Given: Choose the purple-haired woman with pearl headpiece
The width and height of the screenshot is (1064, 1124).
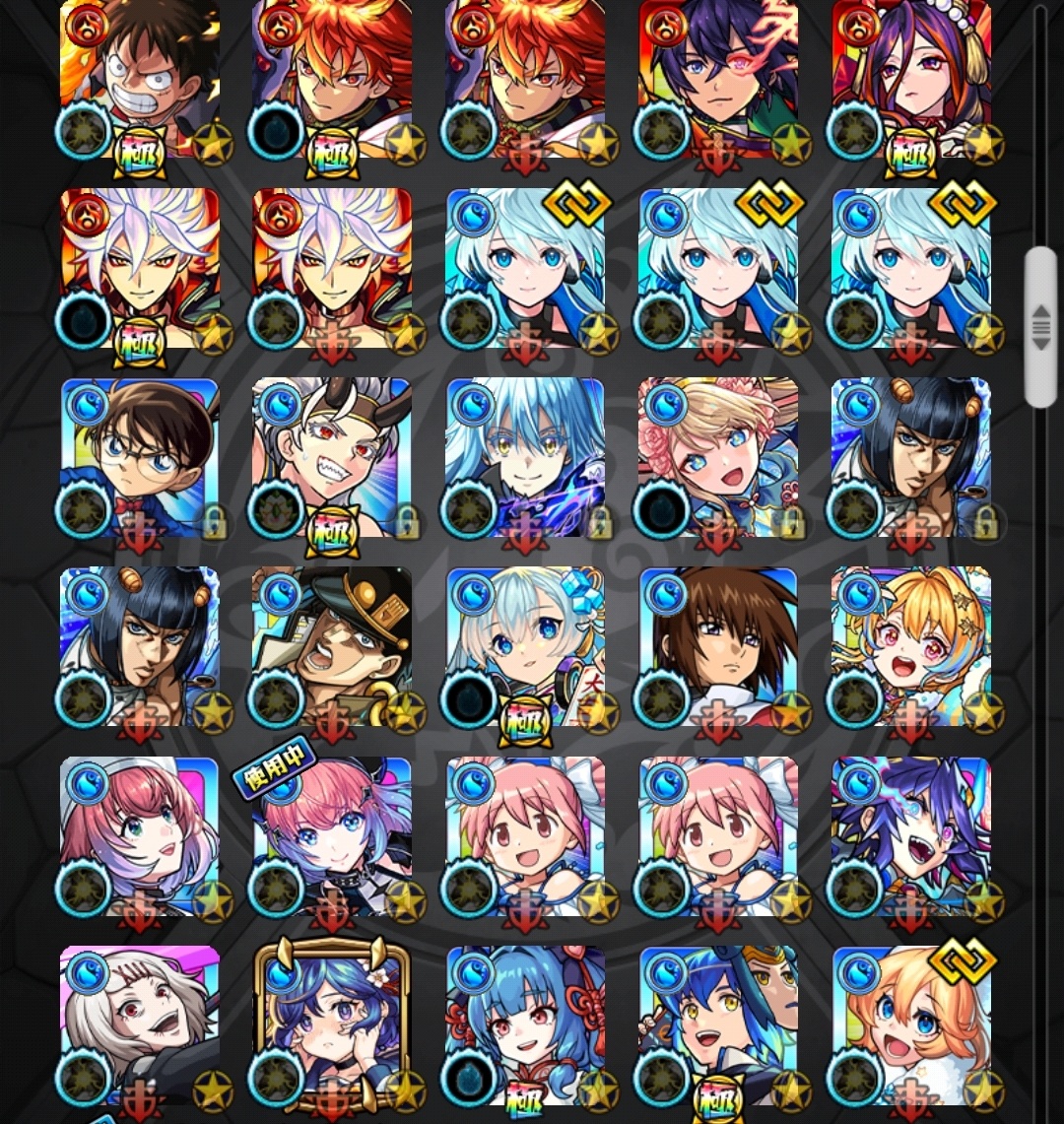Looking at the screenshot, I should [x=910, y=79].
